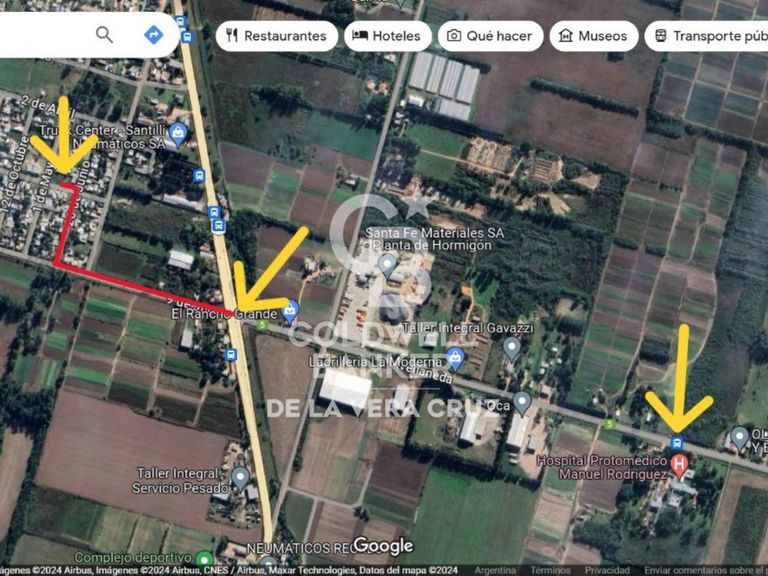This screenshot has width=768, height=576.
Task: Open the Privacidad link
Action: 607,571
